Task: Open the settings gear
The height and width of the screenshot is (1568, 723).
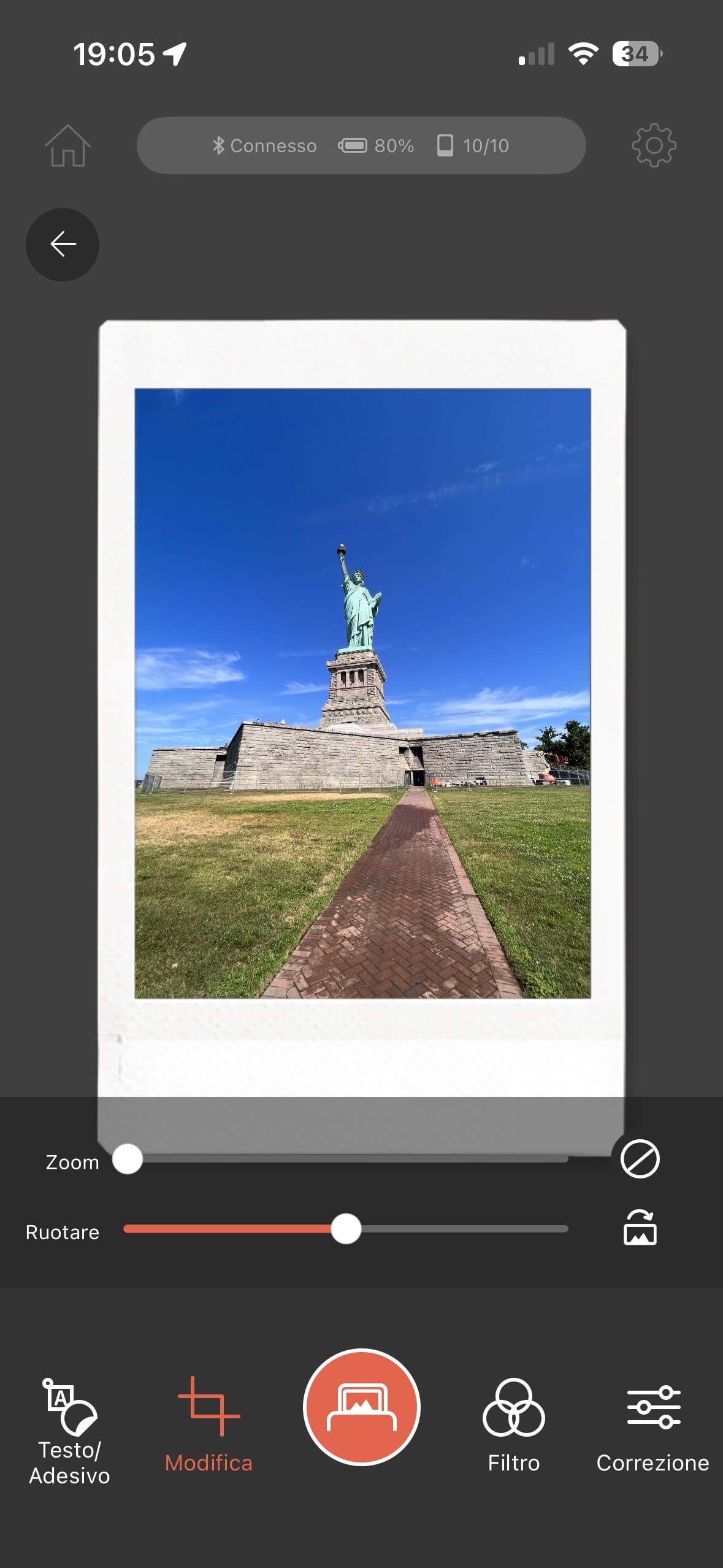Action: (654, 146)
